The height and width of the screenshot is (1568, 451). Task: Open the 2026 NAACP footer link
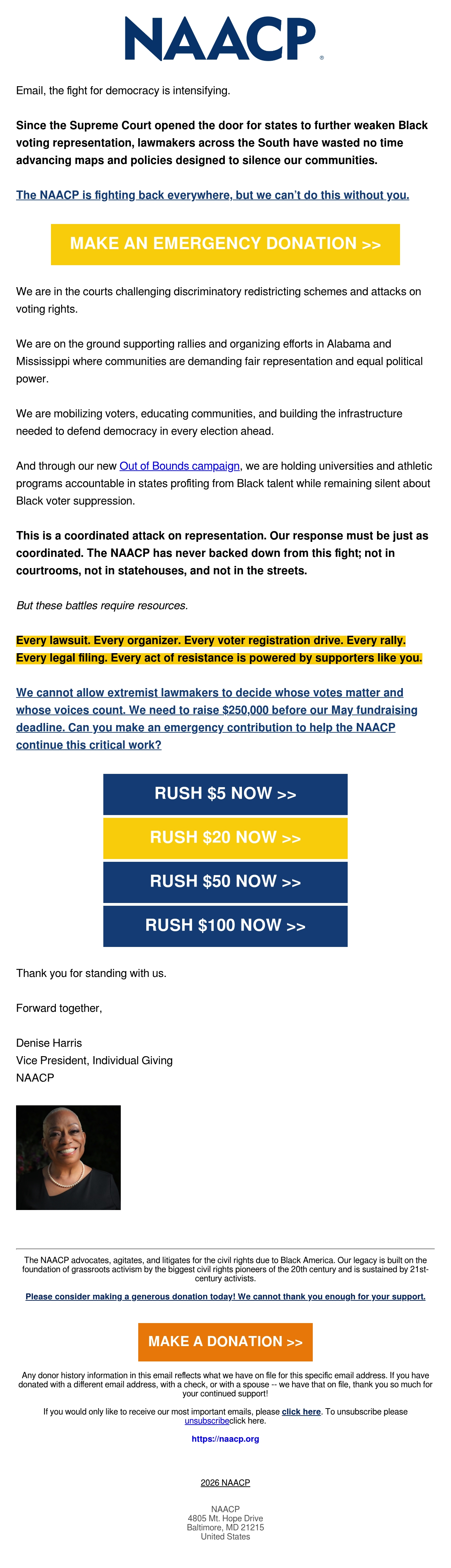225,1483
